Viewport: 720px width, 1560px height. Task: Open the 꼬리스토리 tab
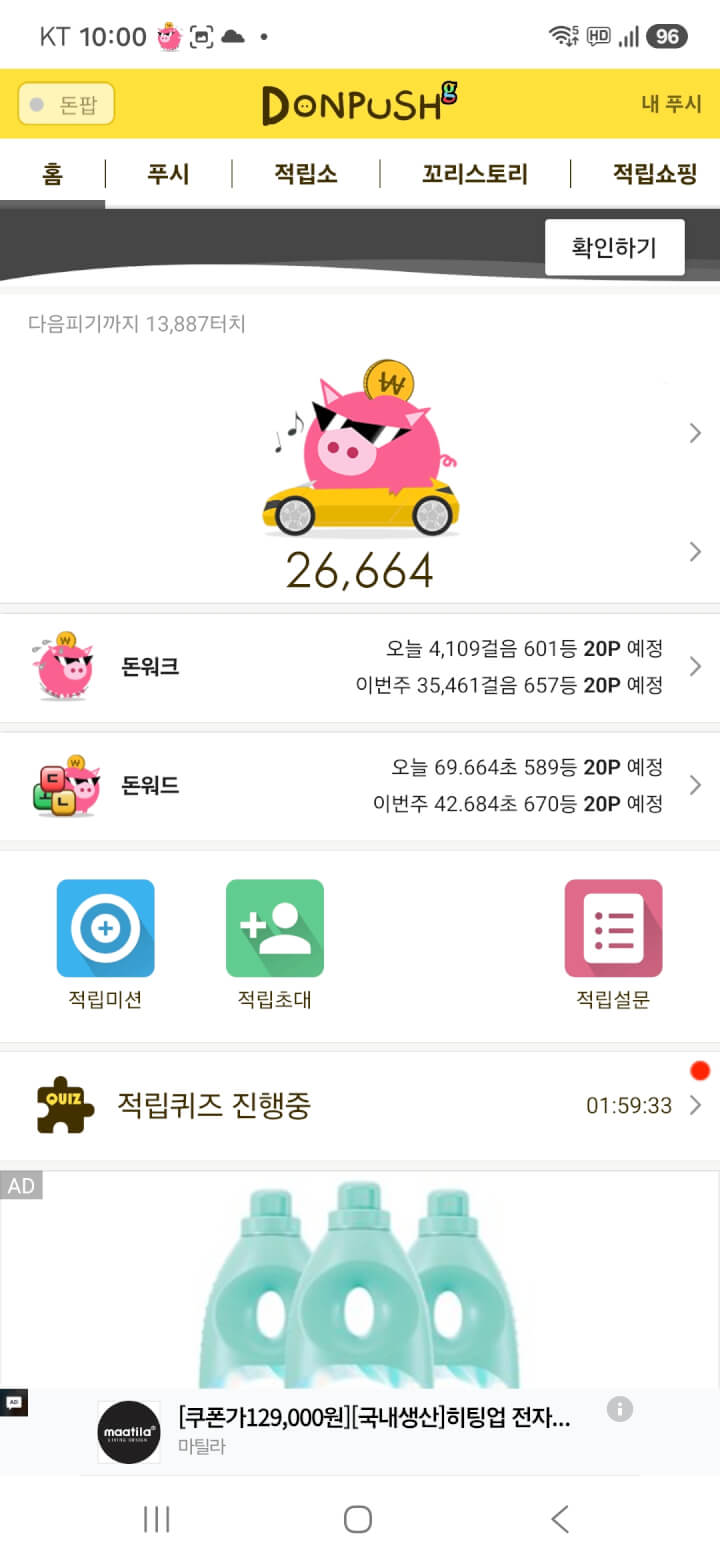point(475,174)
